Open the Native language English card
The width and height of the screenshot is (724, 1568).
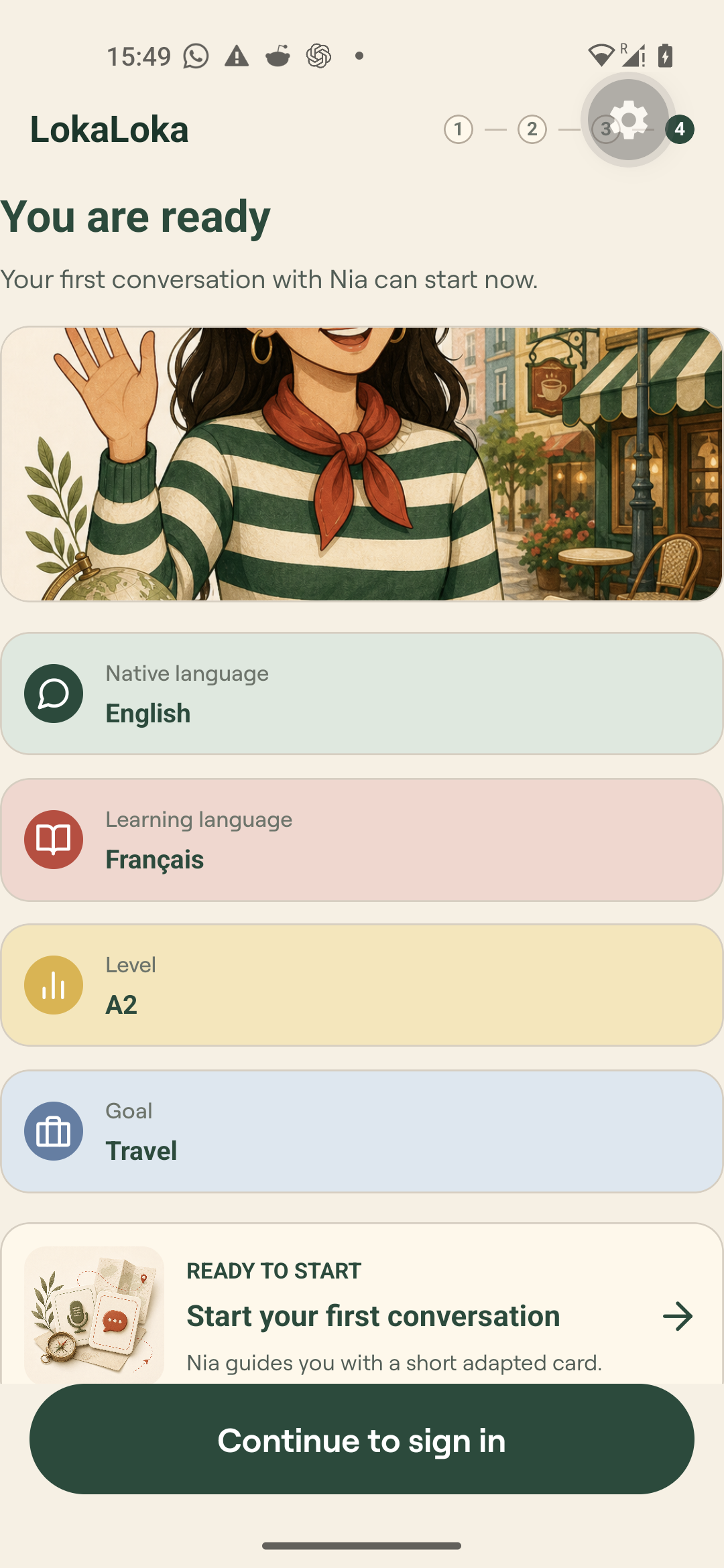(x=362, y=694)
